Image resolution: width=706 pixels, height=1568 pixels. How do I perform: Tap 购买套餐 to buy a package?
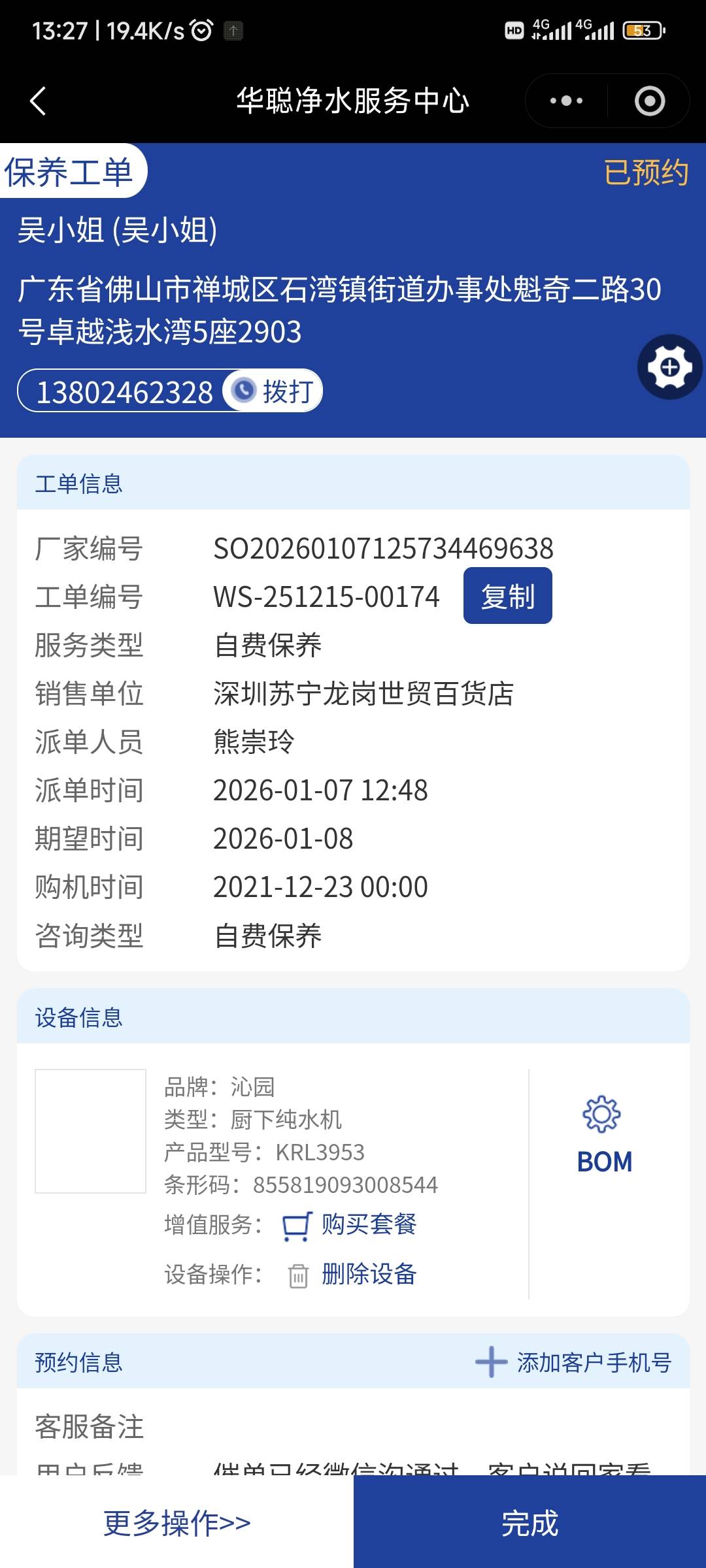click(x=368, y=1224)
